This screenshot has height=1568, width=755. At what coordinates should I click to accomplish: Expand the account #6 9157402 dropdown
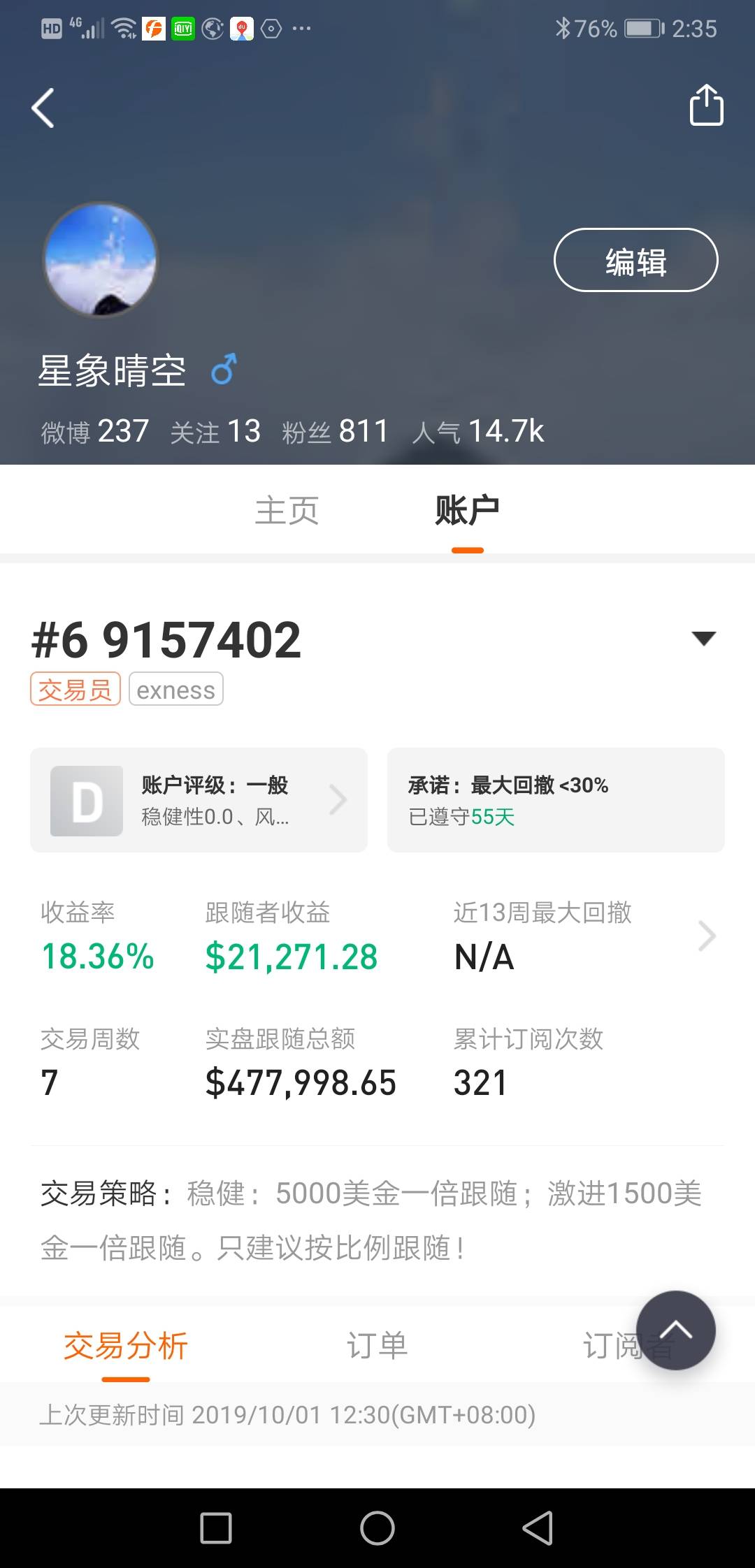[703, 638]
